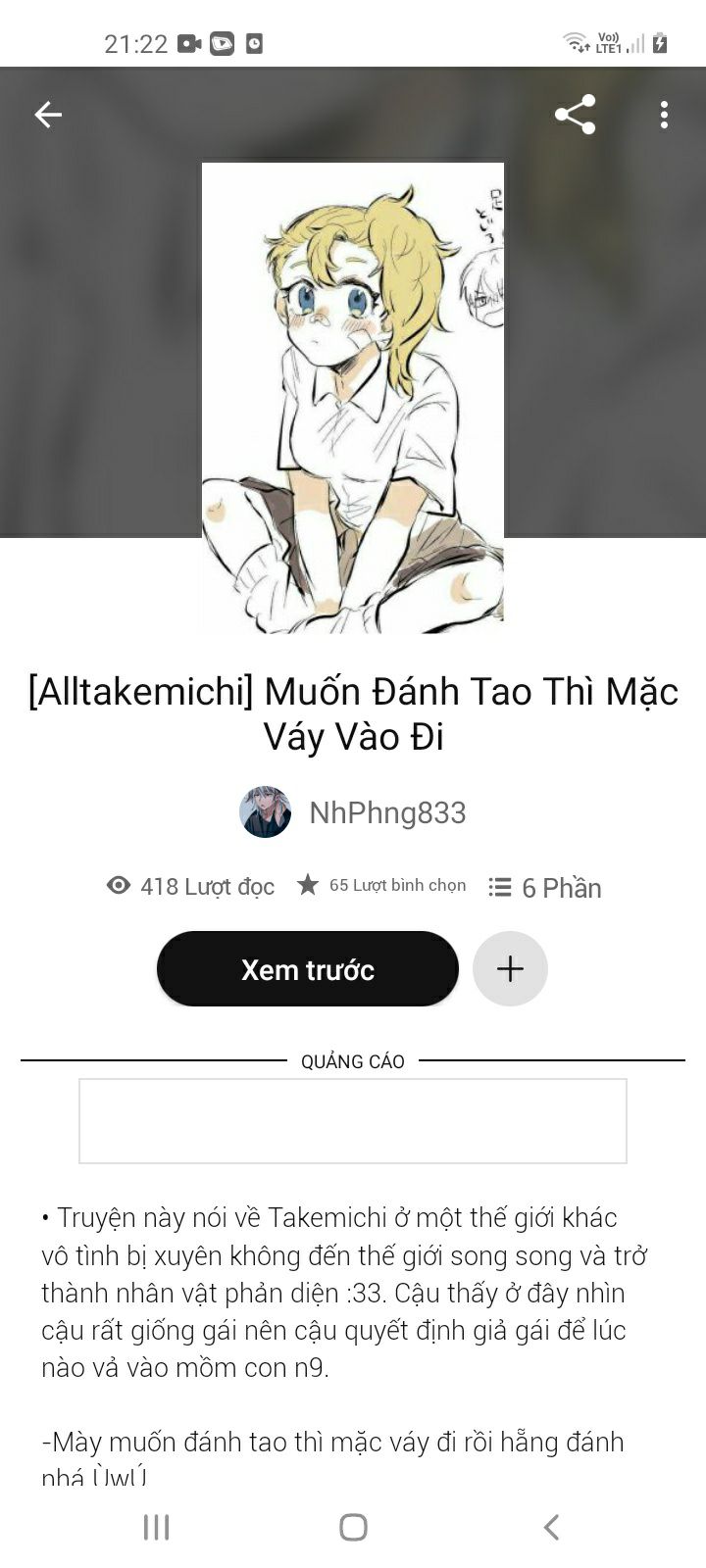The width and height of the screenshot is (706, 1568).
Task: Open the three-dot overflow menu
Action: pos(664,115)
